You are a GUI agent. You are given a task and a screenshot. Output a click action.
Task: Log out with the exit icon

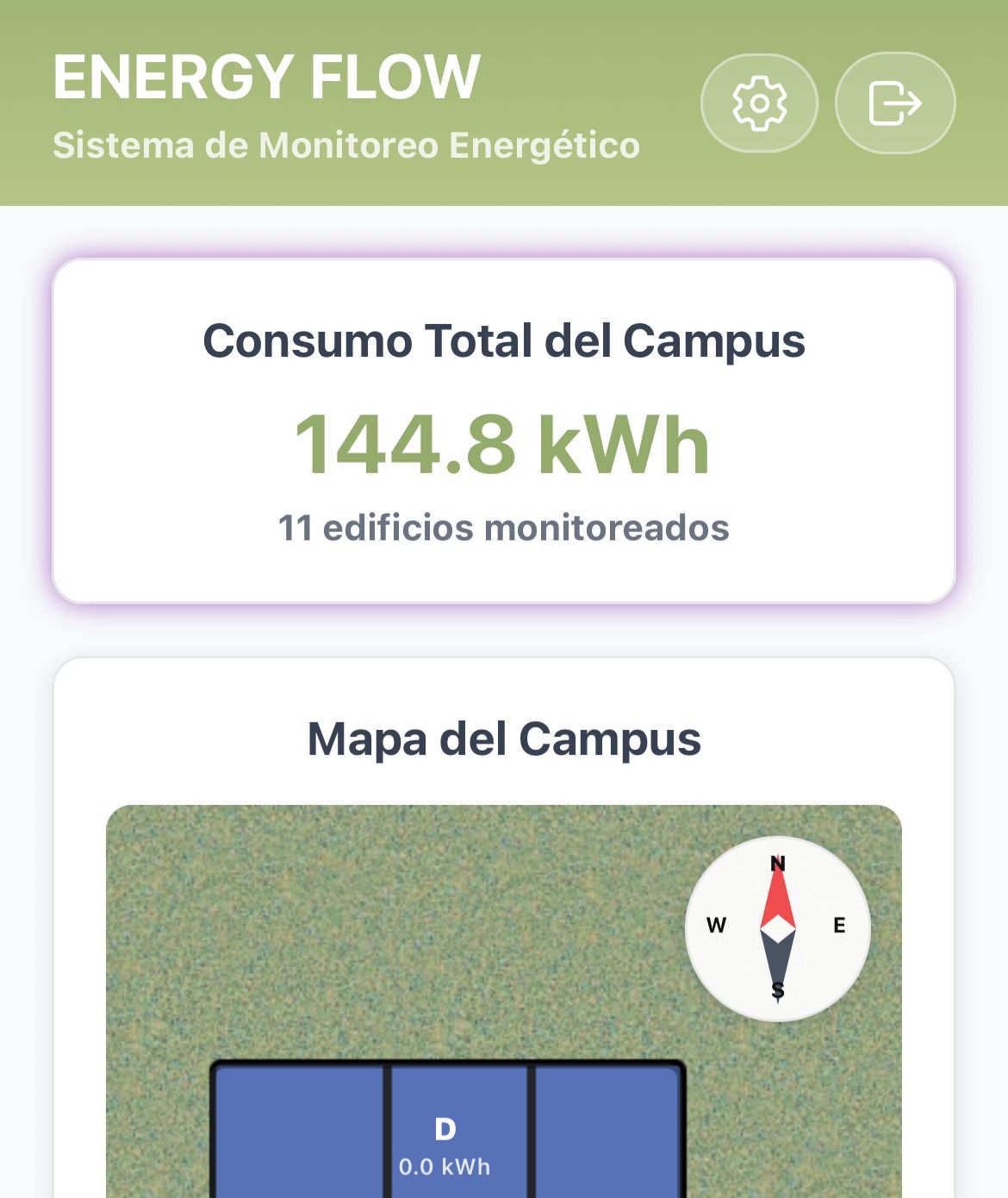click(x=895, y=103)
